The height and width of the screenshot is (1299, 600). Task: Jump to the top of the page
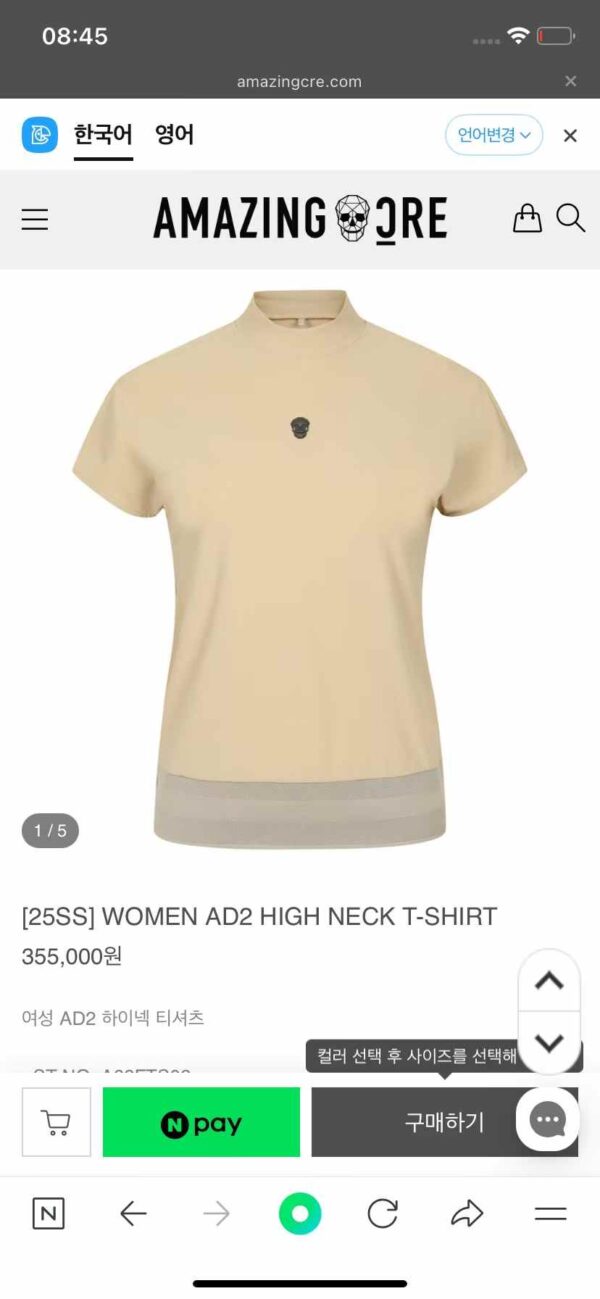pyautogui.click(x=549, y=981)
